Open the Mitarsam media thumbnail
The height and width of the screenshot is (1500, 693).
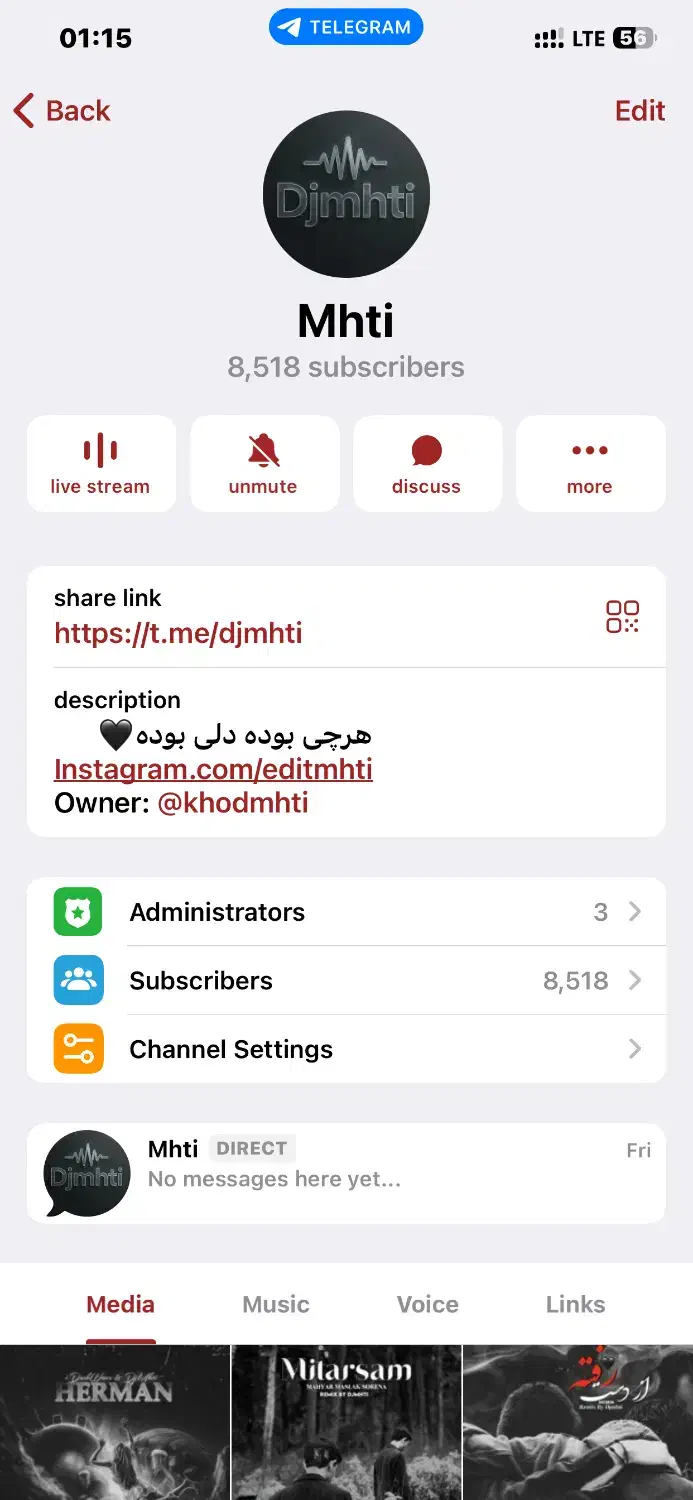coord(346,1422)
